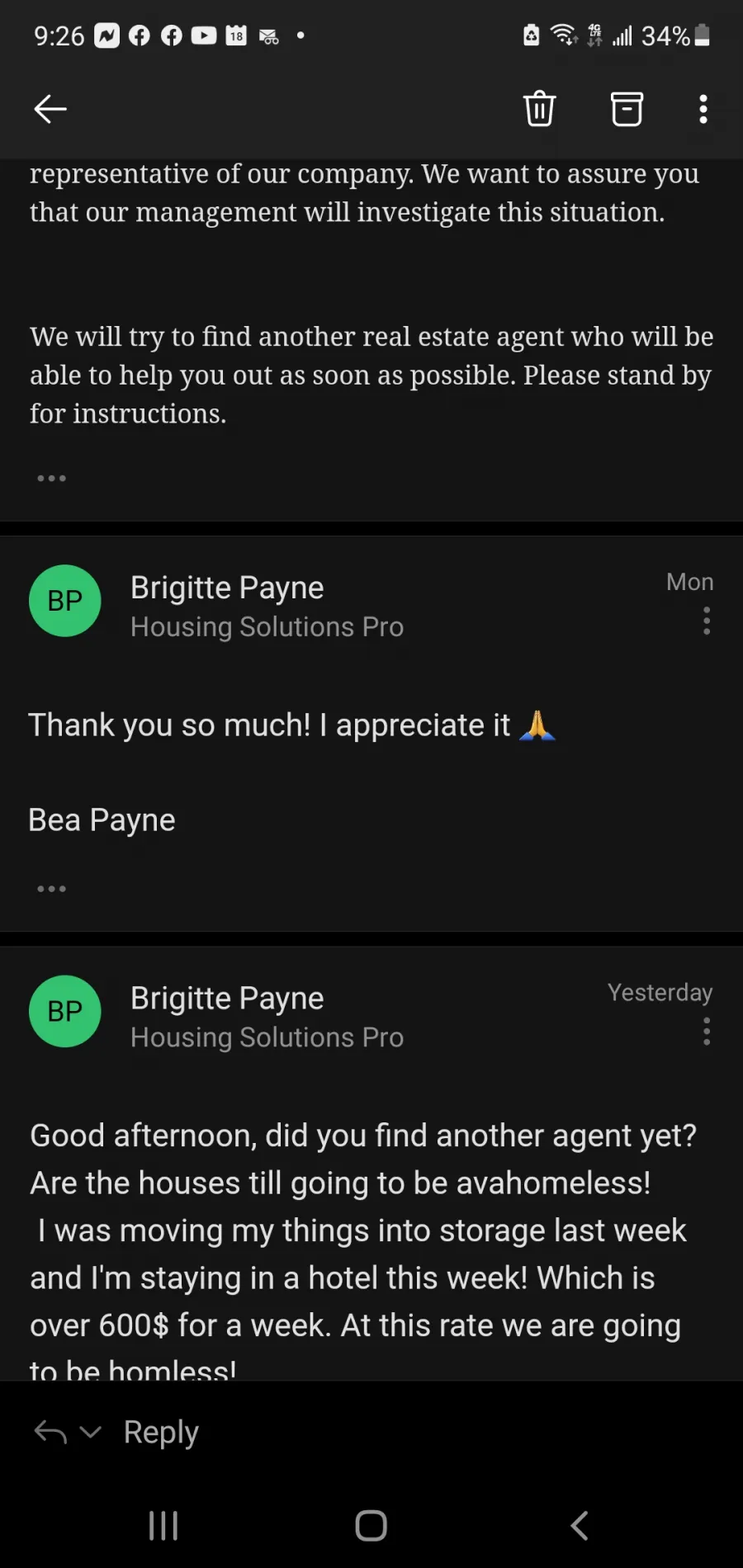Image resolution: width=743 pixels, height=1568 pixels.
Task: Open recent apps from the navigation bar
Action: tap(163, 1526)
